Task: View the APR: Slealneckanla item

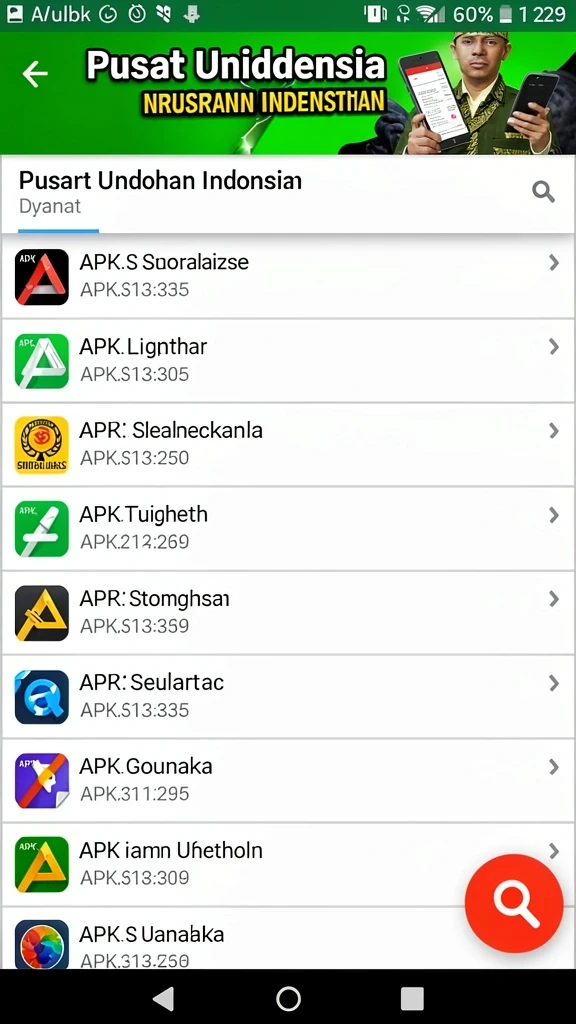Action: [288, 445]
